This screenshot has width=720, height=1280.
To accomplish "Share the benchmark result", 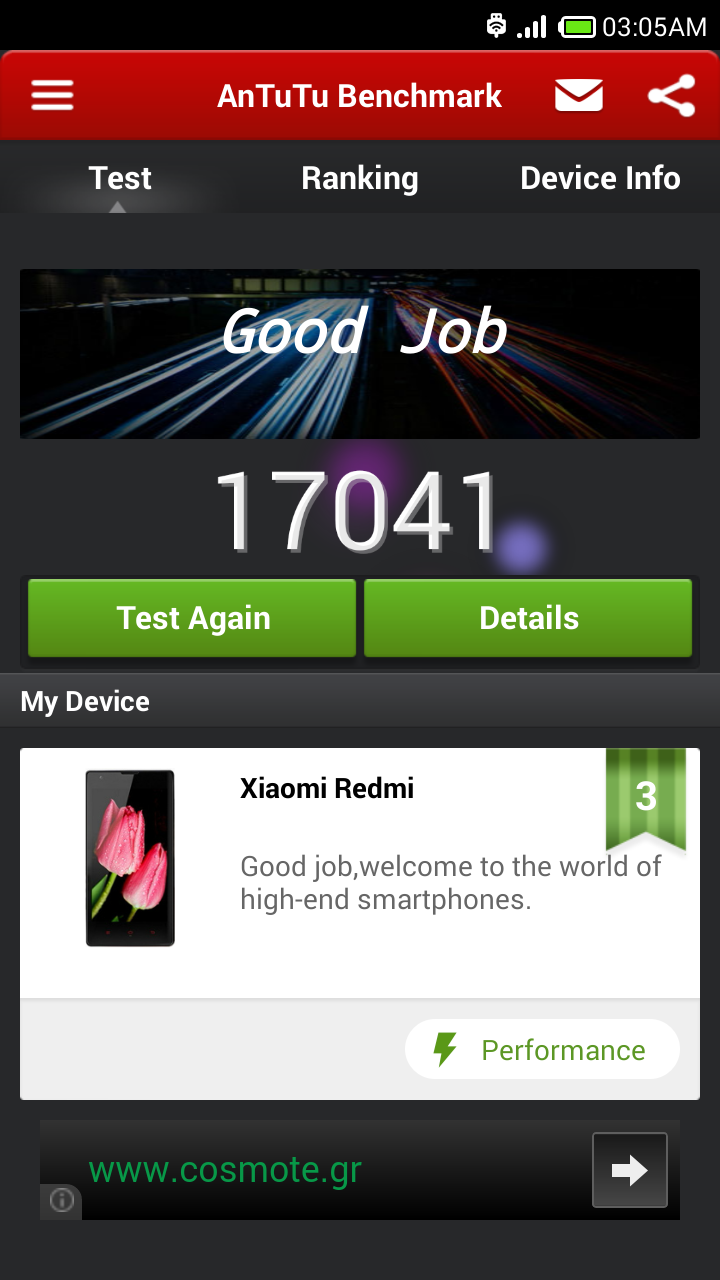I will tap(671, 96).
